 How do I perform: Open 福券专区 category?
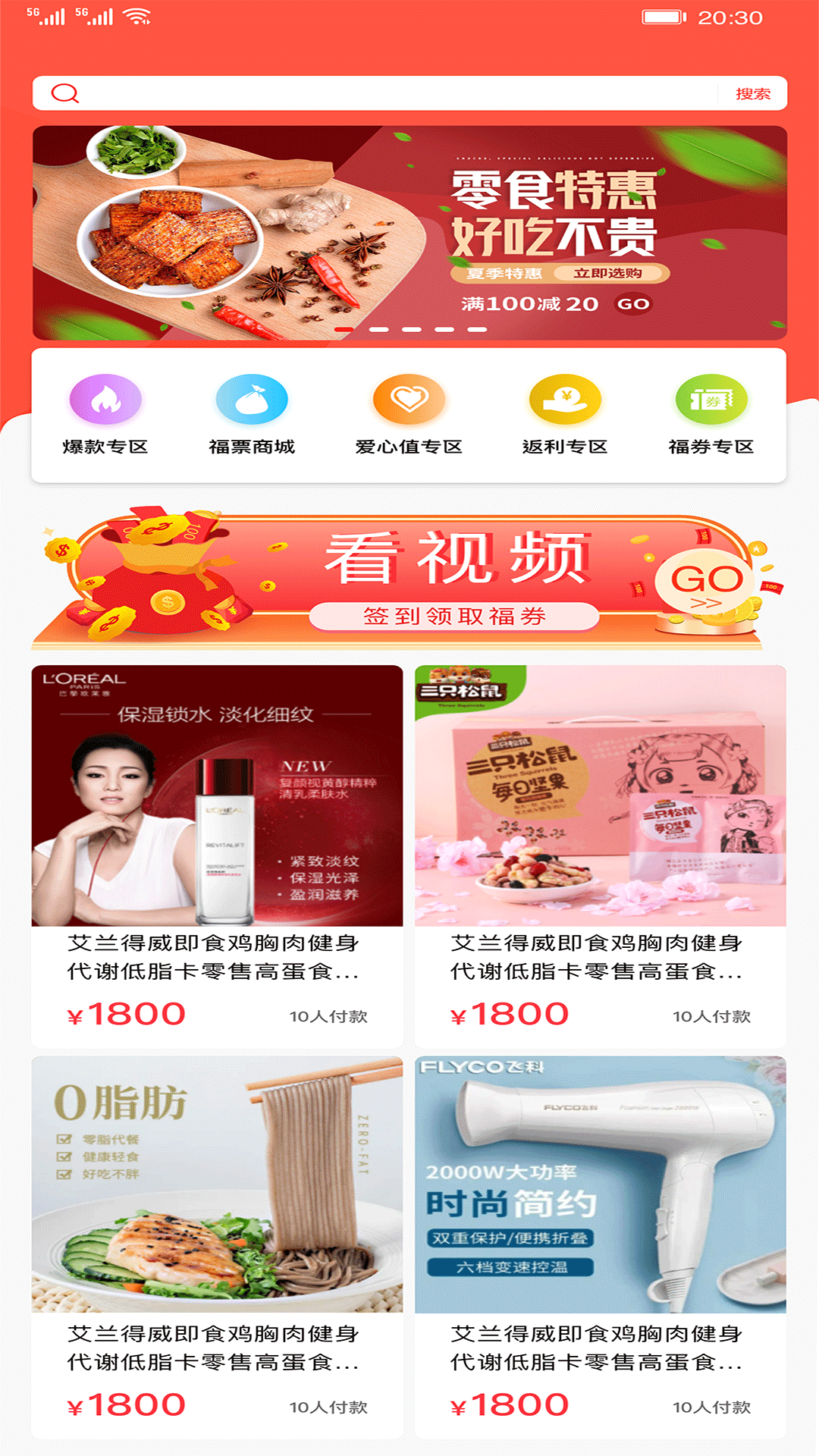711,414
